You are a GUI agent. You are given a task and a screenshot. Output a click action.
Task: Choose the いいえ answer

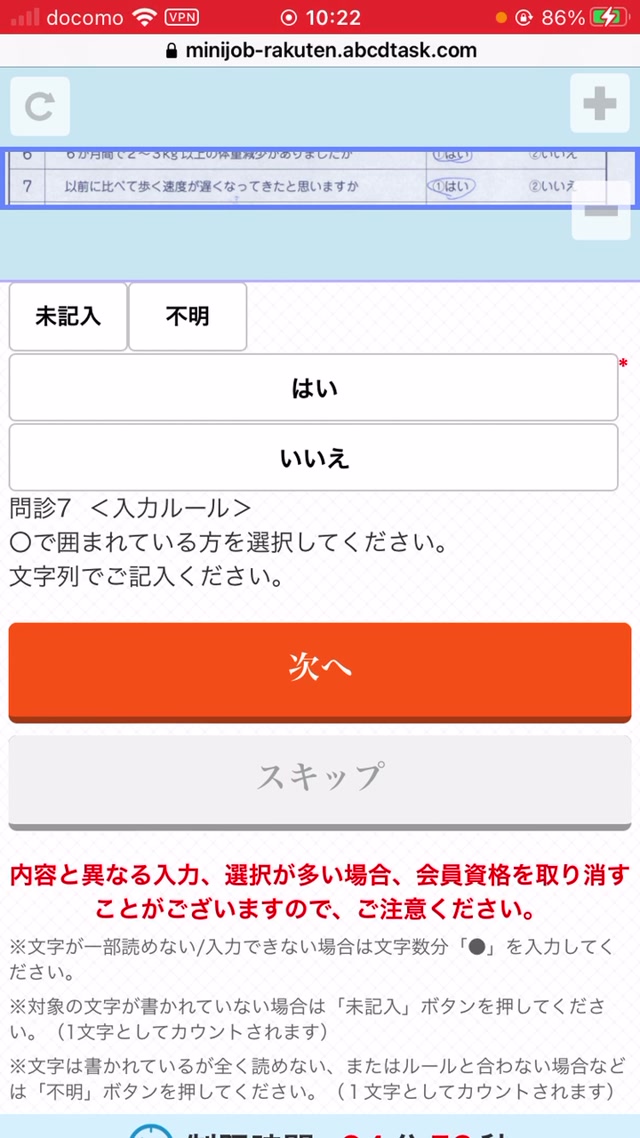pos(313,457)
